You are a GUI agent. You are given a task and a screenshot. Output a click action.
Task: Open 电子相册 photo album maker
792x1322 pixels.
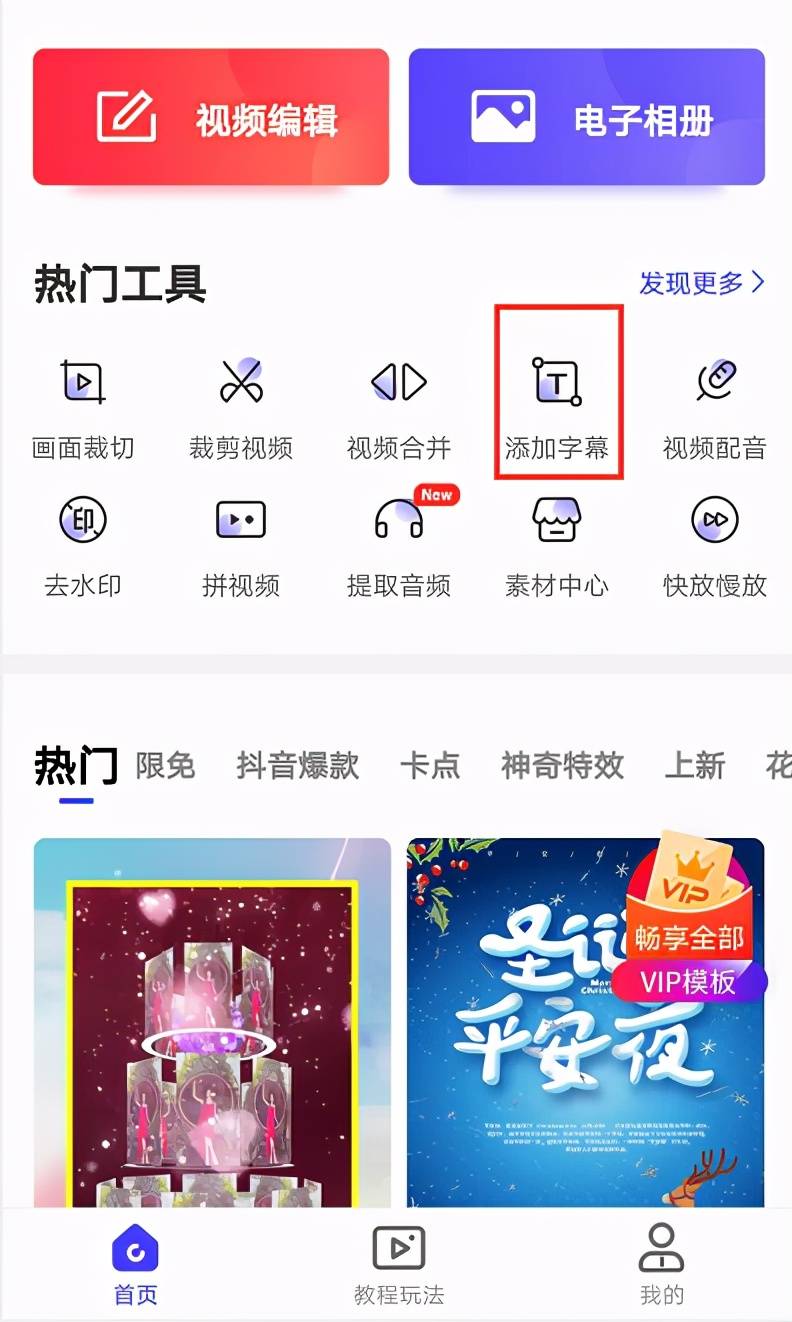pos(587,117)
